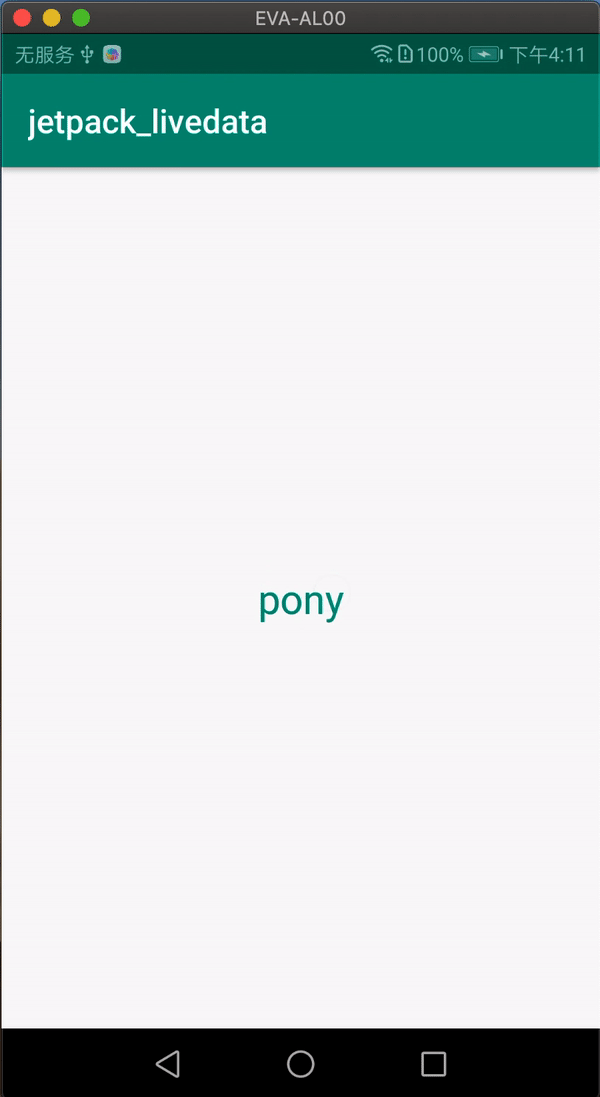This screenshot has width=600, height=1097.
Task: Go back with the navigation bar
Action: pos(168,1063)
